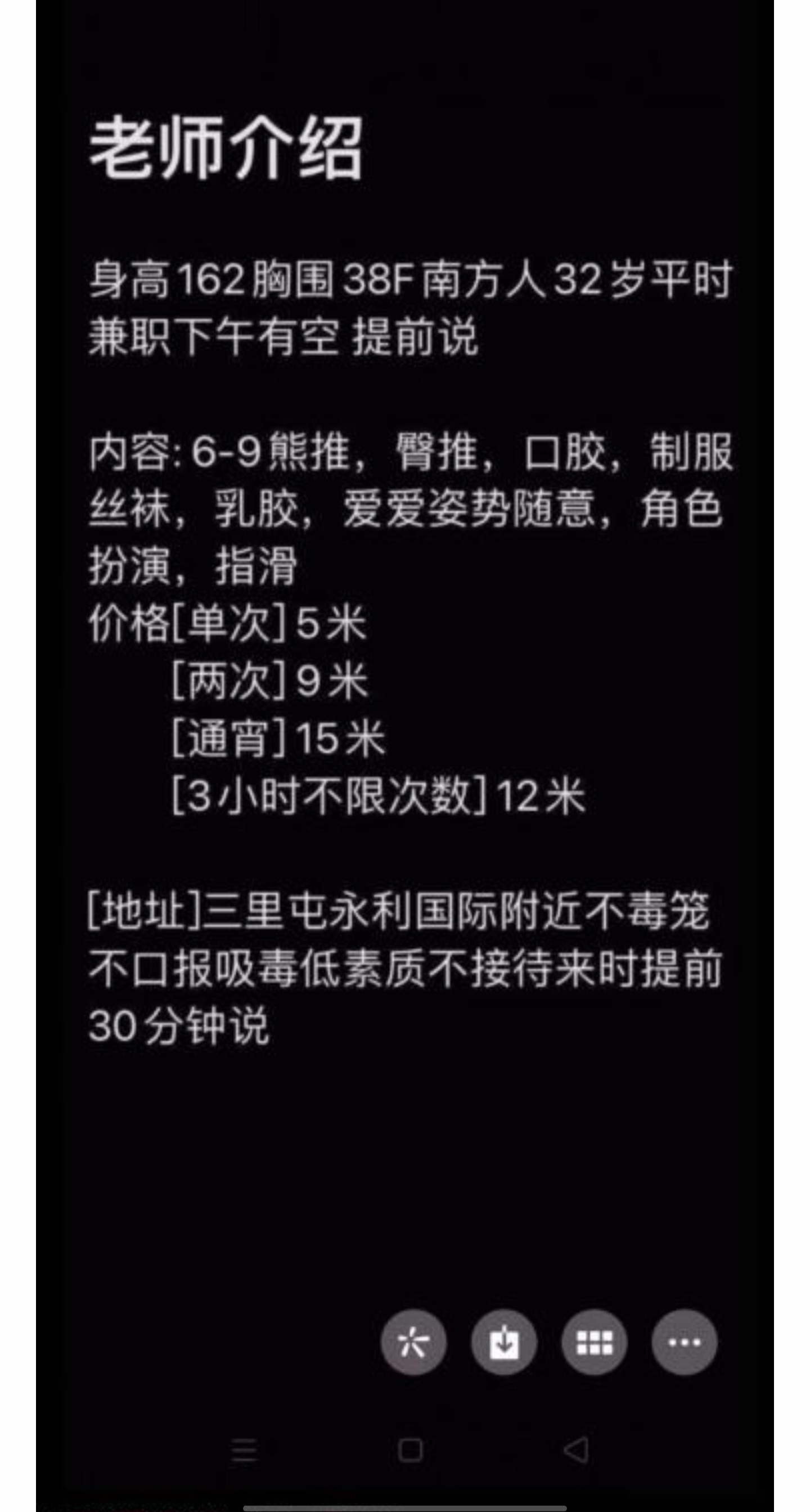Open the grid view of all images
810x1512 pixels.
[594, 1342]
